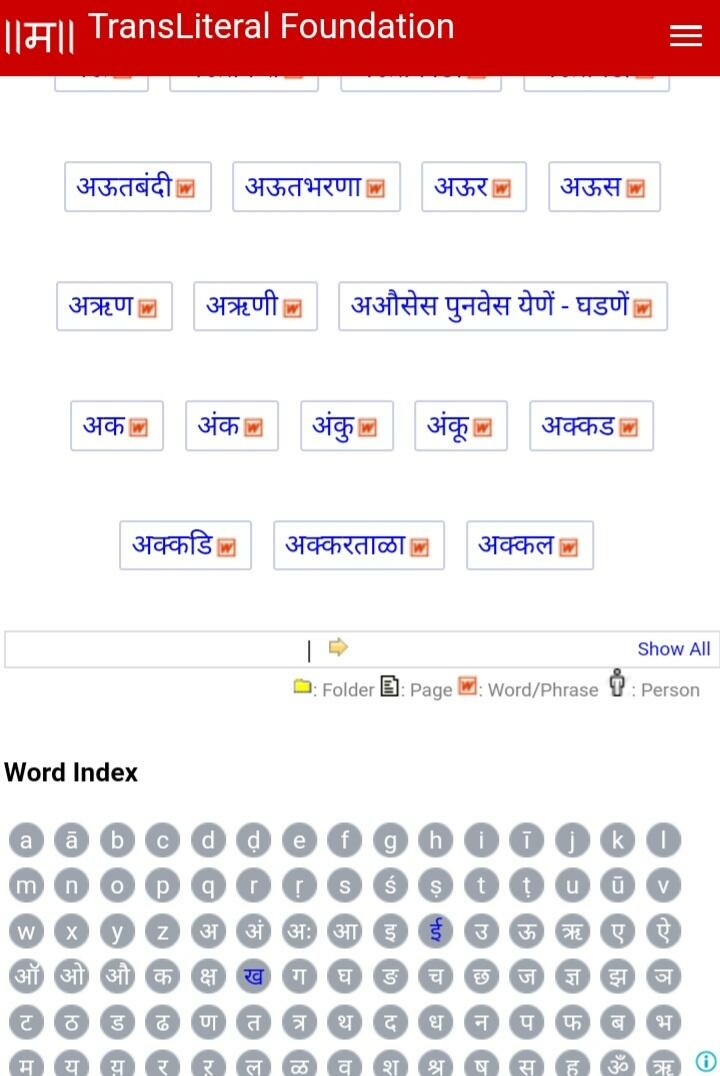The width and height of the screenshot is (720, 1076).
Task: View the entry अक्कडि
Action: click(172, 545)
